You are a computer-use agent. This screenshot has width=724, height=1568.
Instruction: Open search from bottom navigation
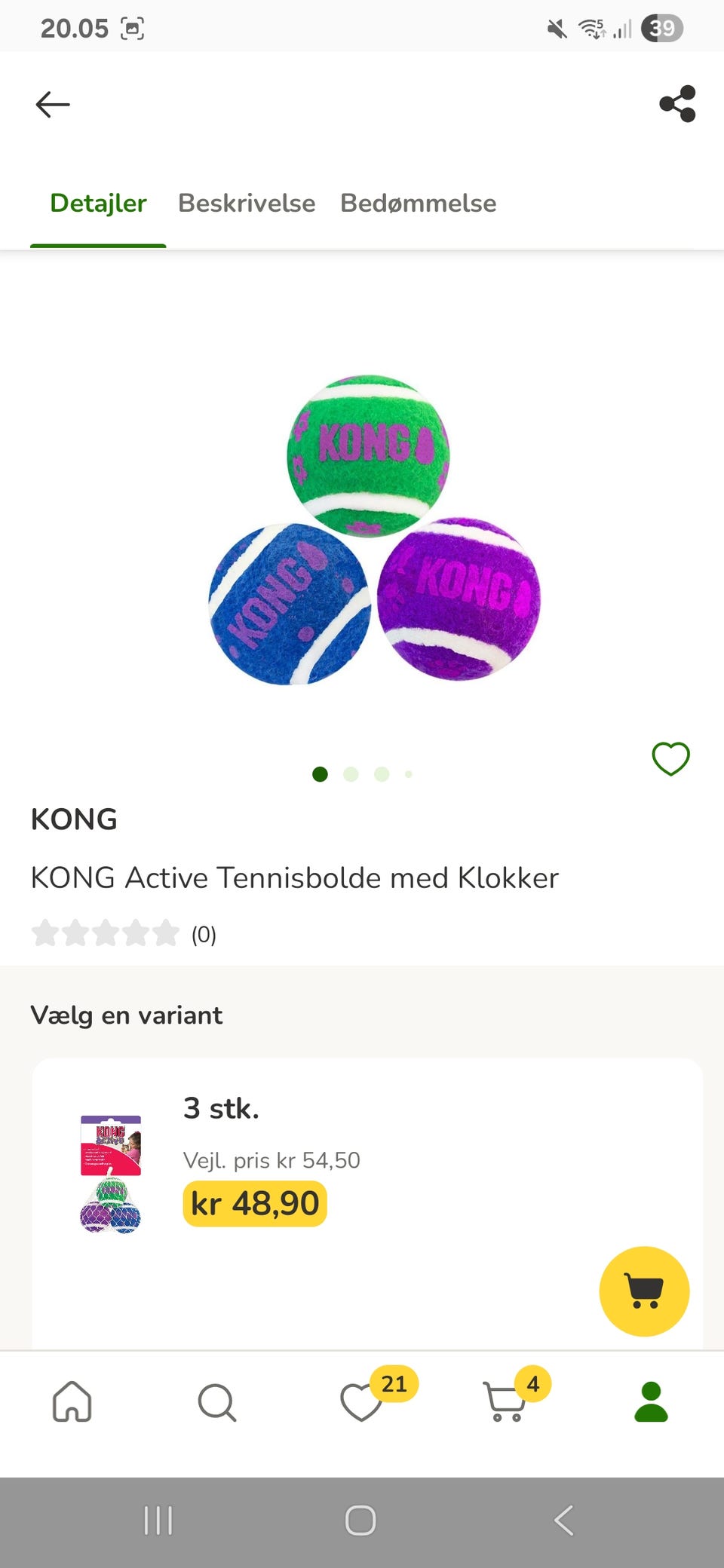(x=217, y=1402)
